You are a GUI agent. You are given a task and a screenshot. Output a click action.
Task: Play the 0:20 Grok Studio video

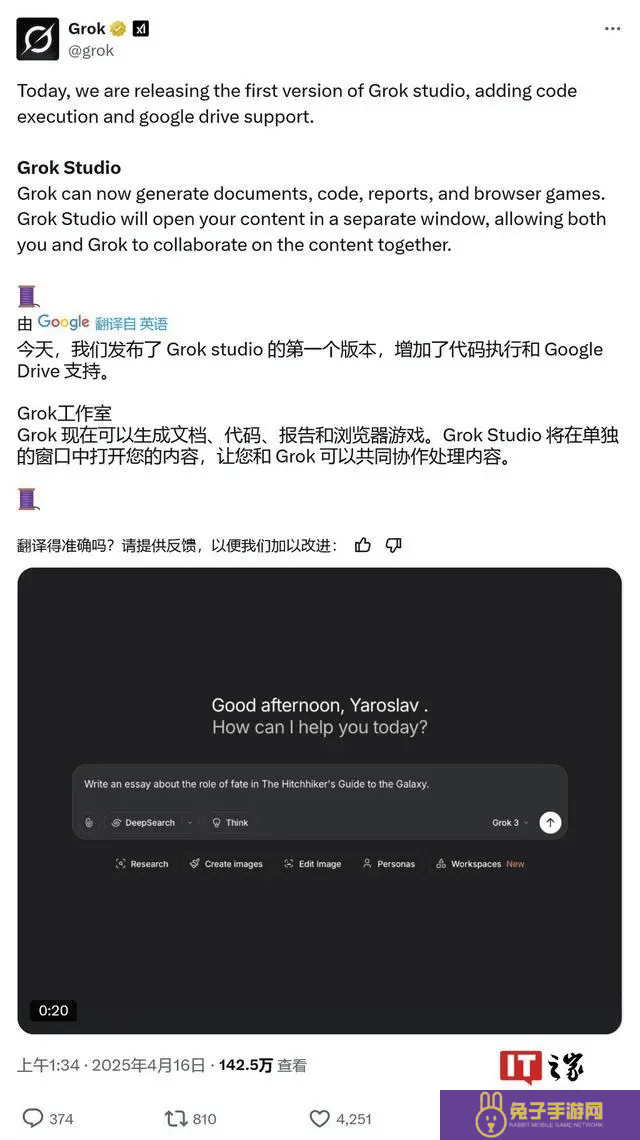coord(319,800)
